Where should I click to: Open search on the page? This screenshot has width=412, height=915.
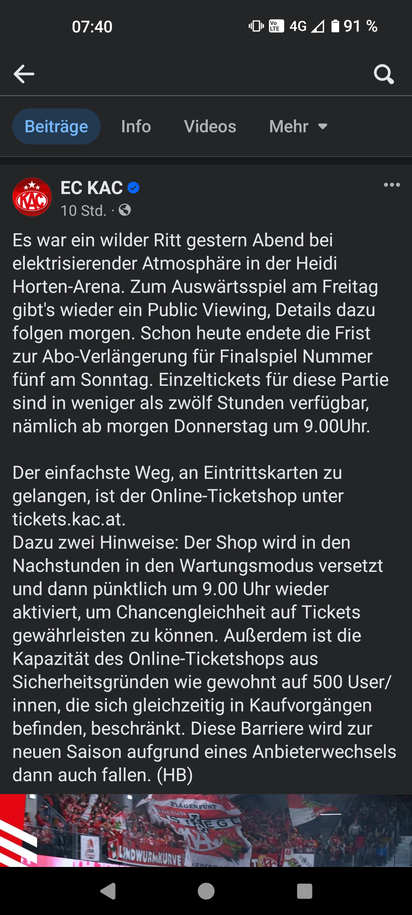[383, 74]
